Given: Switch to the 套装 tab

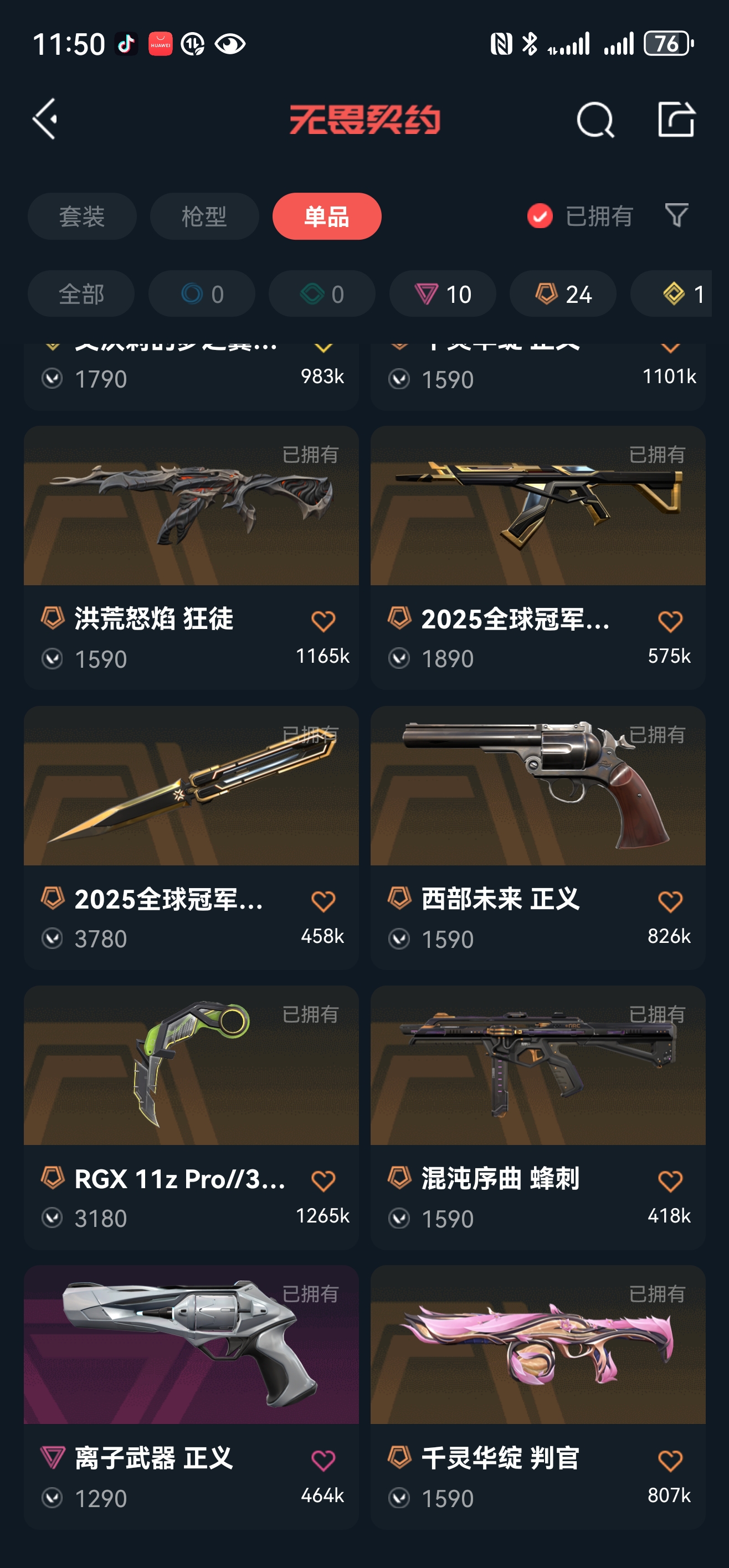Looking at the screenshot, I should point(81,216).
